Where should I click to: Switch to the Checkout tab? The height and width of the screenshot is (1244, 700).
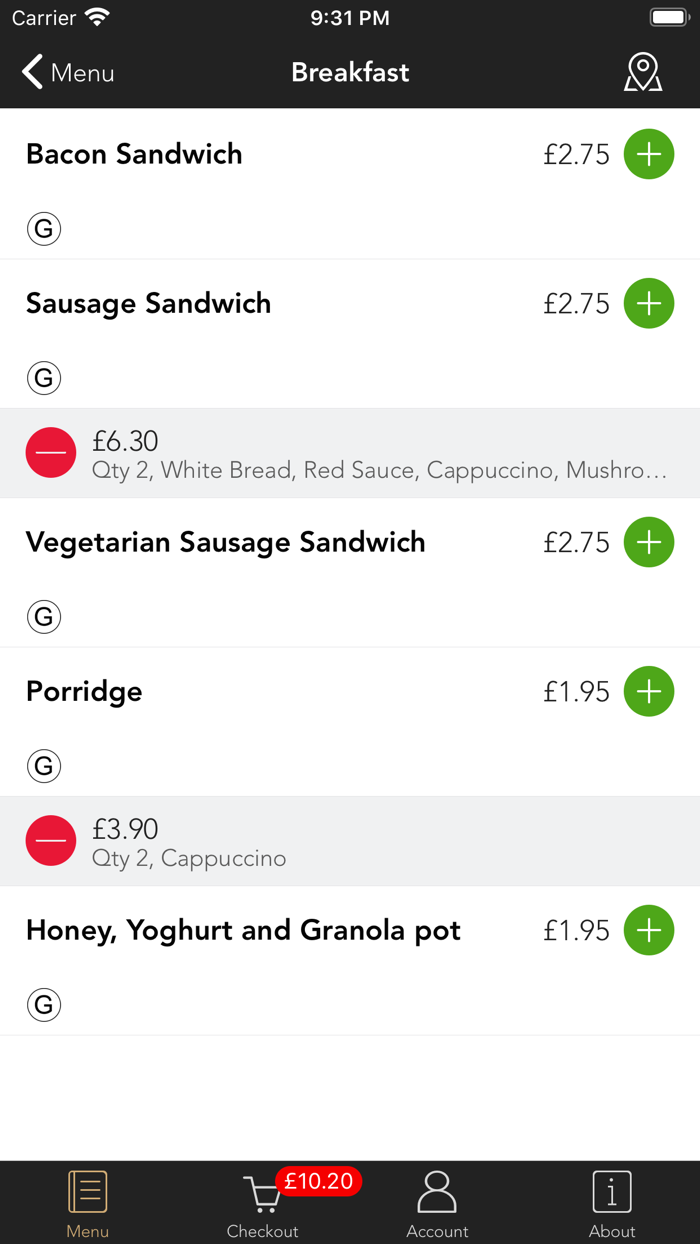[263, 1204]
